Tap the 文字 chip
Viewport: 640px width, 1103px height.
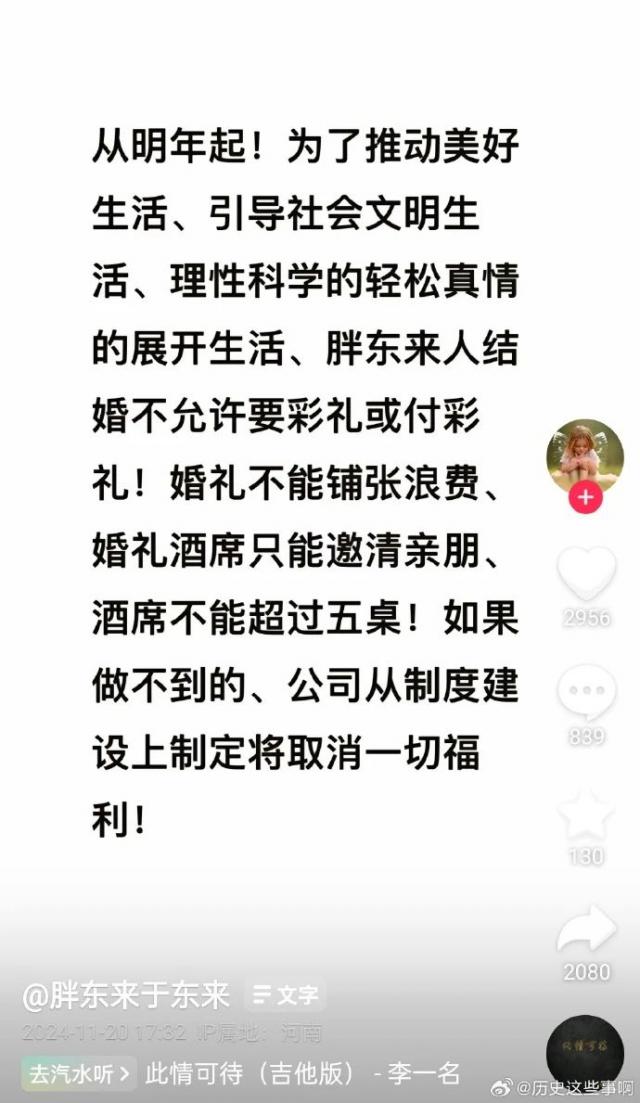[x=286, y=995]
